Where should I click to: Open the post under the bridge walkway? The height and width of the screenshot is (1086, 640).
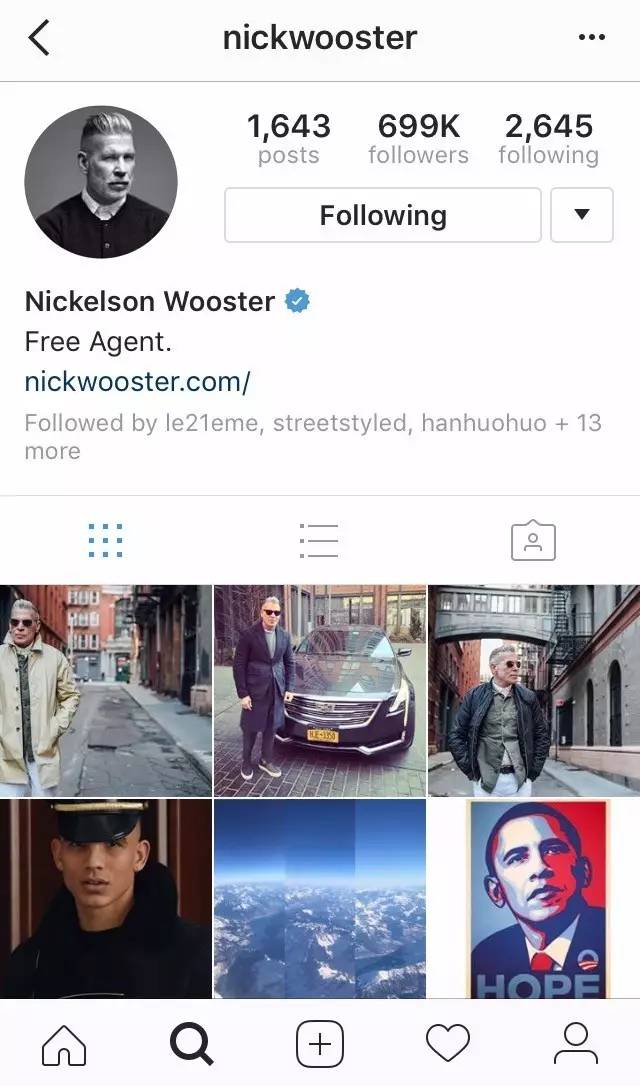click(x=534, y=690)
